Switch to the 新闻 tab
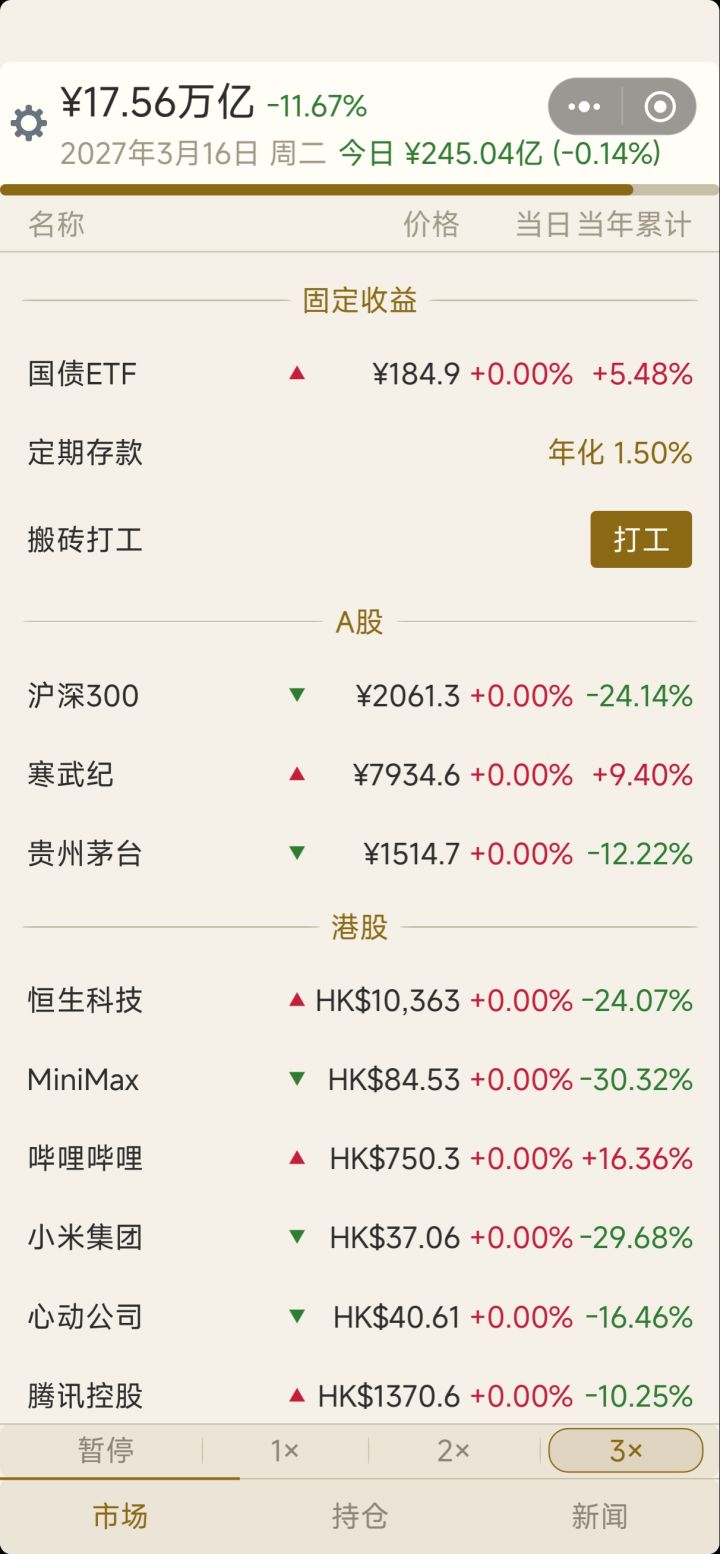The height and width of the screenshot is (1554, 720). (x=599, y=1516)
